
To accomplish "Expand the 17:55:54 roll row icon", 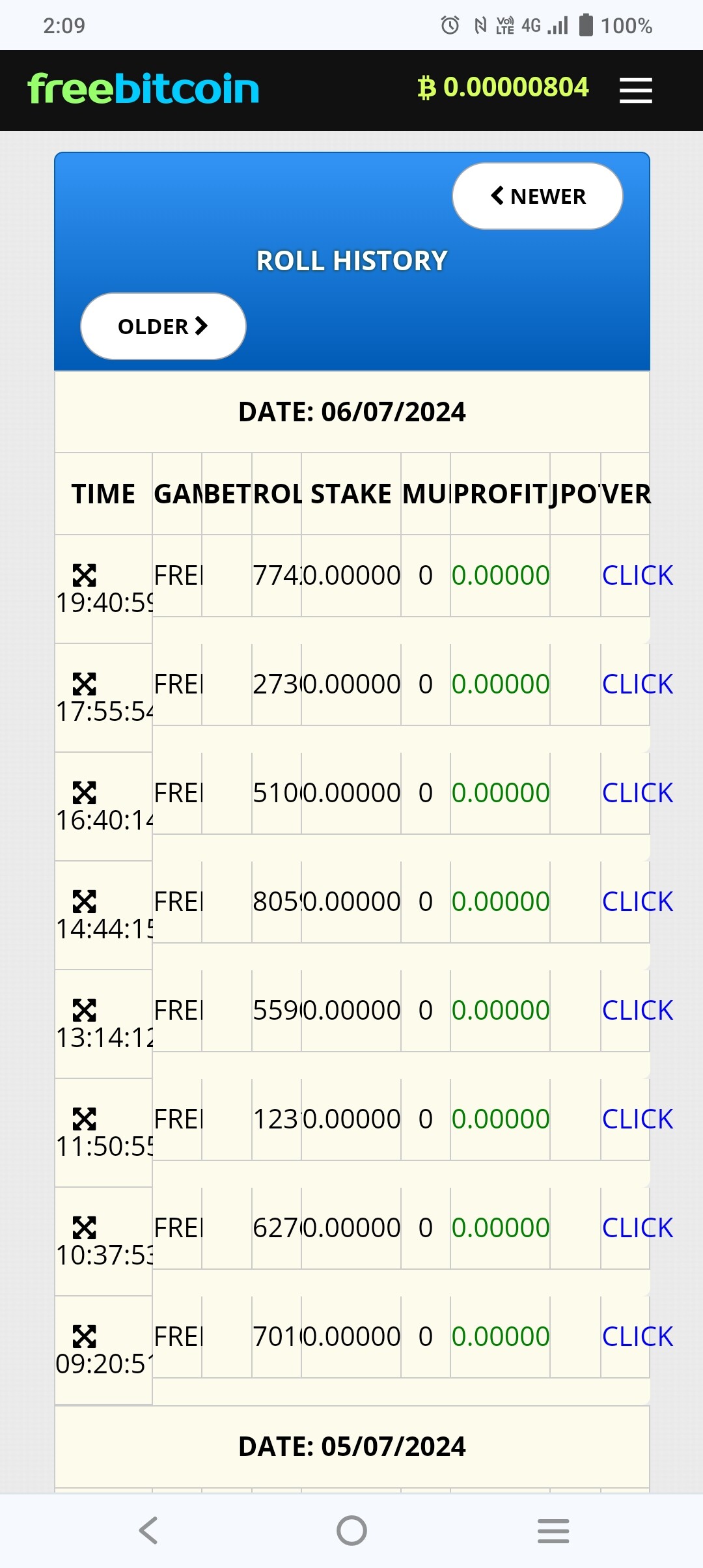I will click(x=85, y=684).
